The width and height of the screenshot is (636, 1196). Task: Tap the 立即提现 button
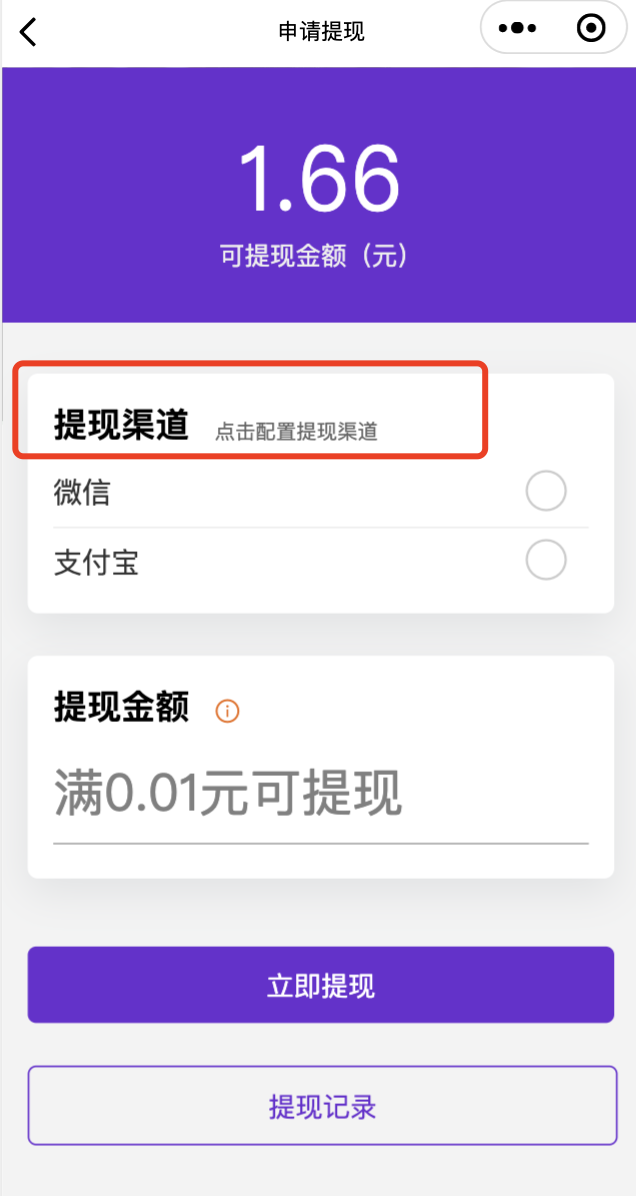pos(321,985)
